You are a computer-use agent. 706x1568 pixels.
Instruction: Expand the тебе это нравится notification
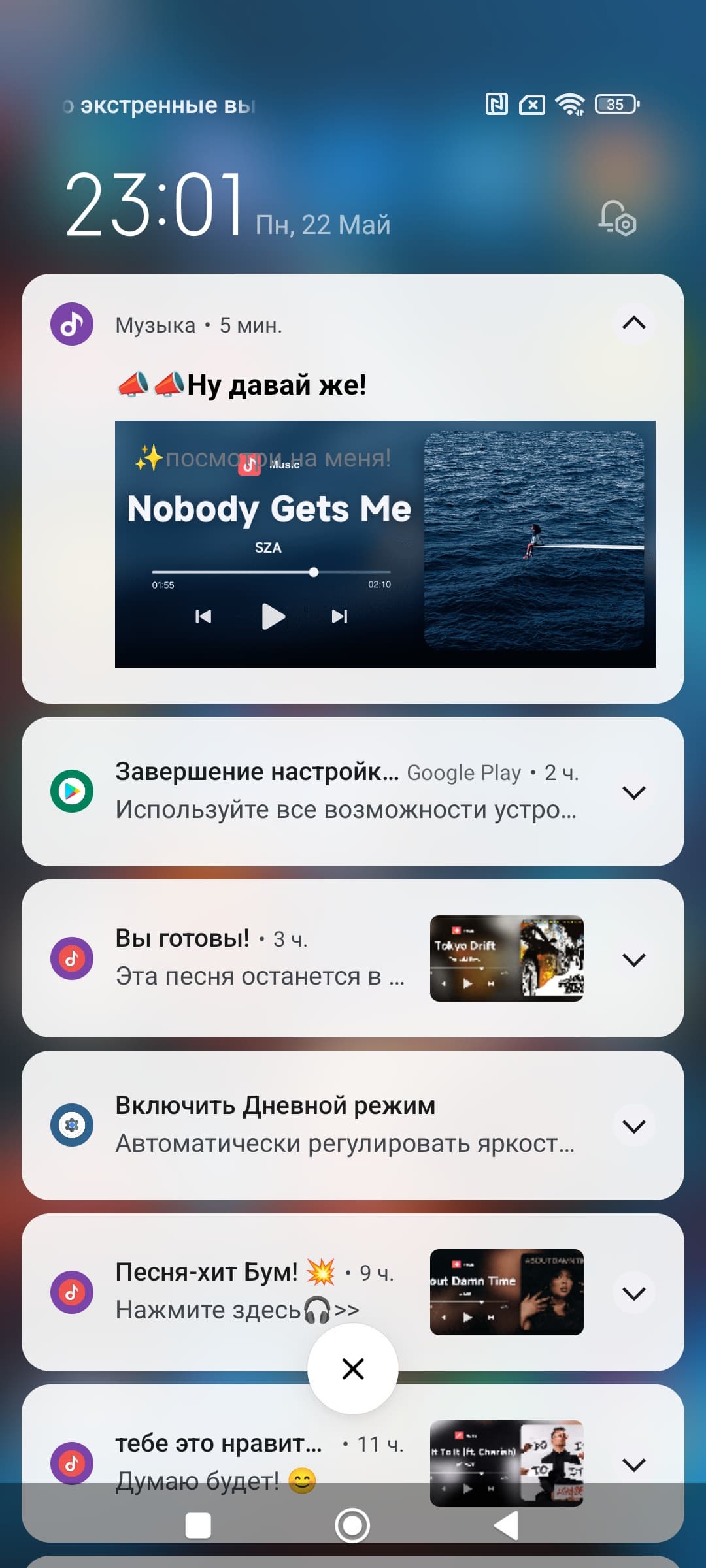(x=633, y=1464)
